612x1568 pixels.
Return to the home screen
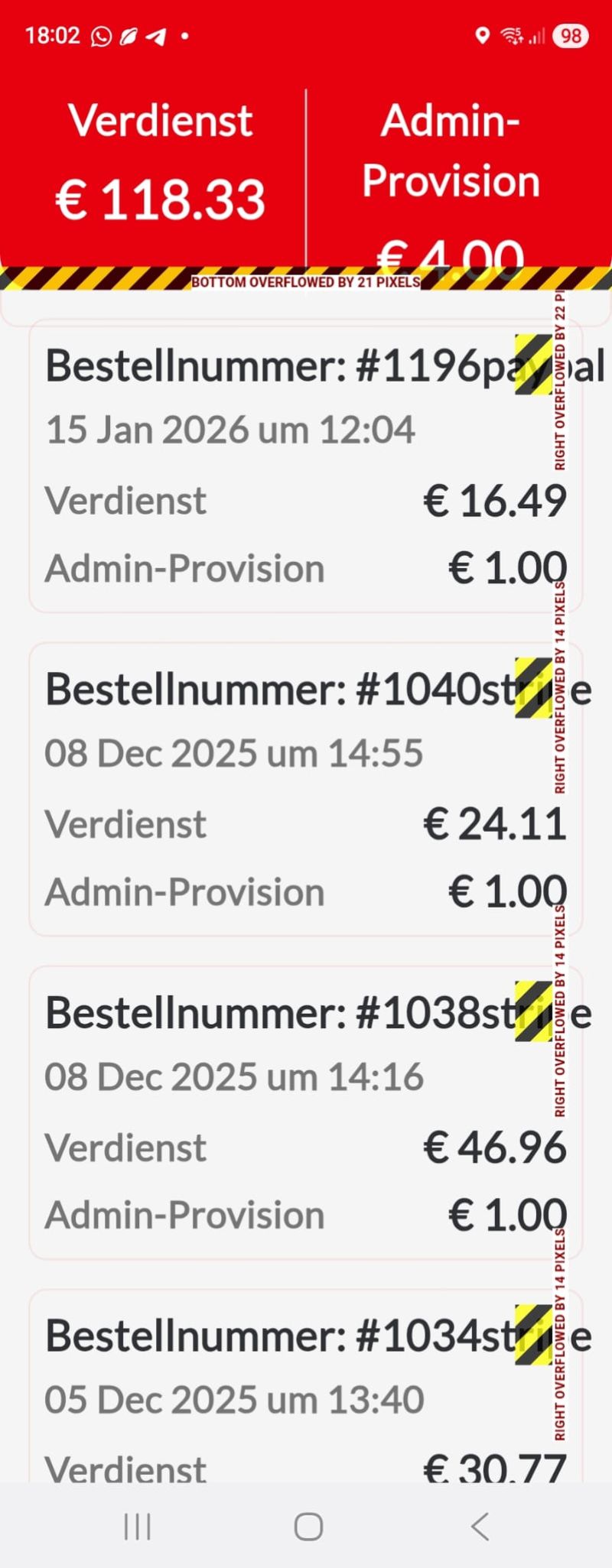308,1527
